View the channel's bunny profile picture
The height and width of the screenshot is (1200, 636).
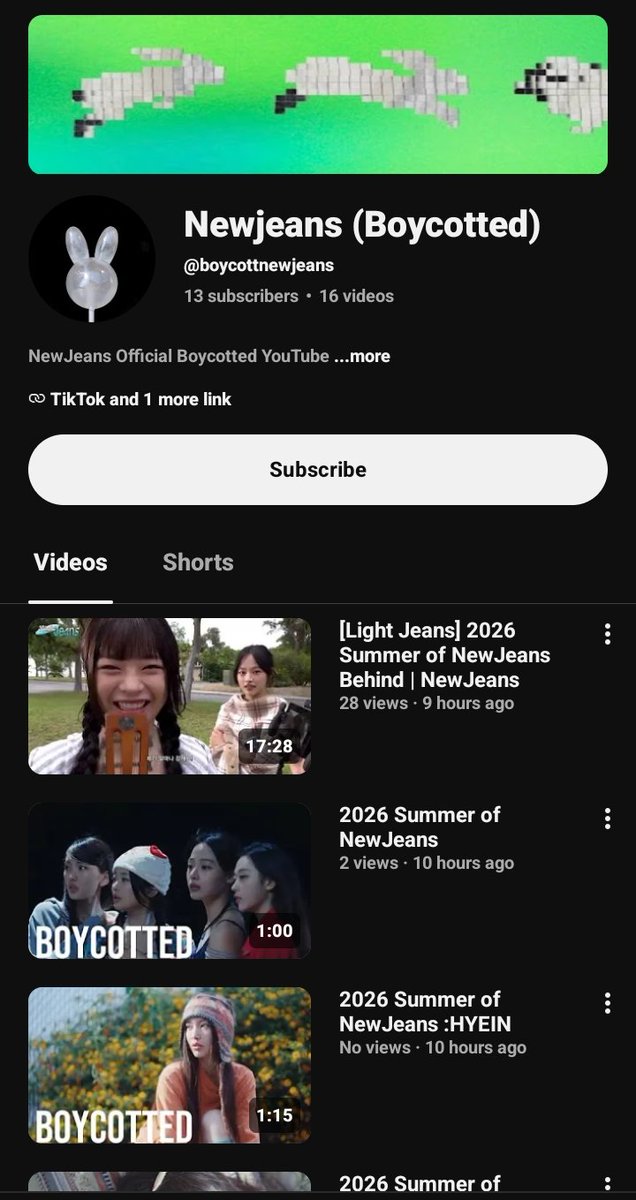pyautogui.click(x=92, y=259)
